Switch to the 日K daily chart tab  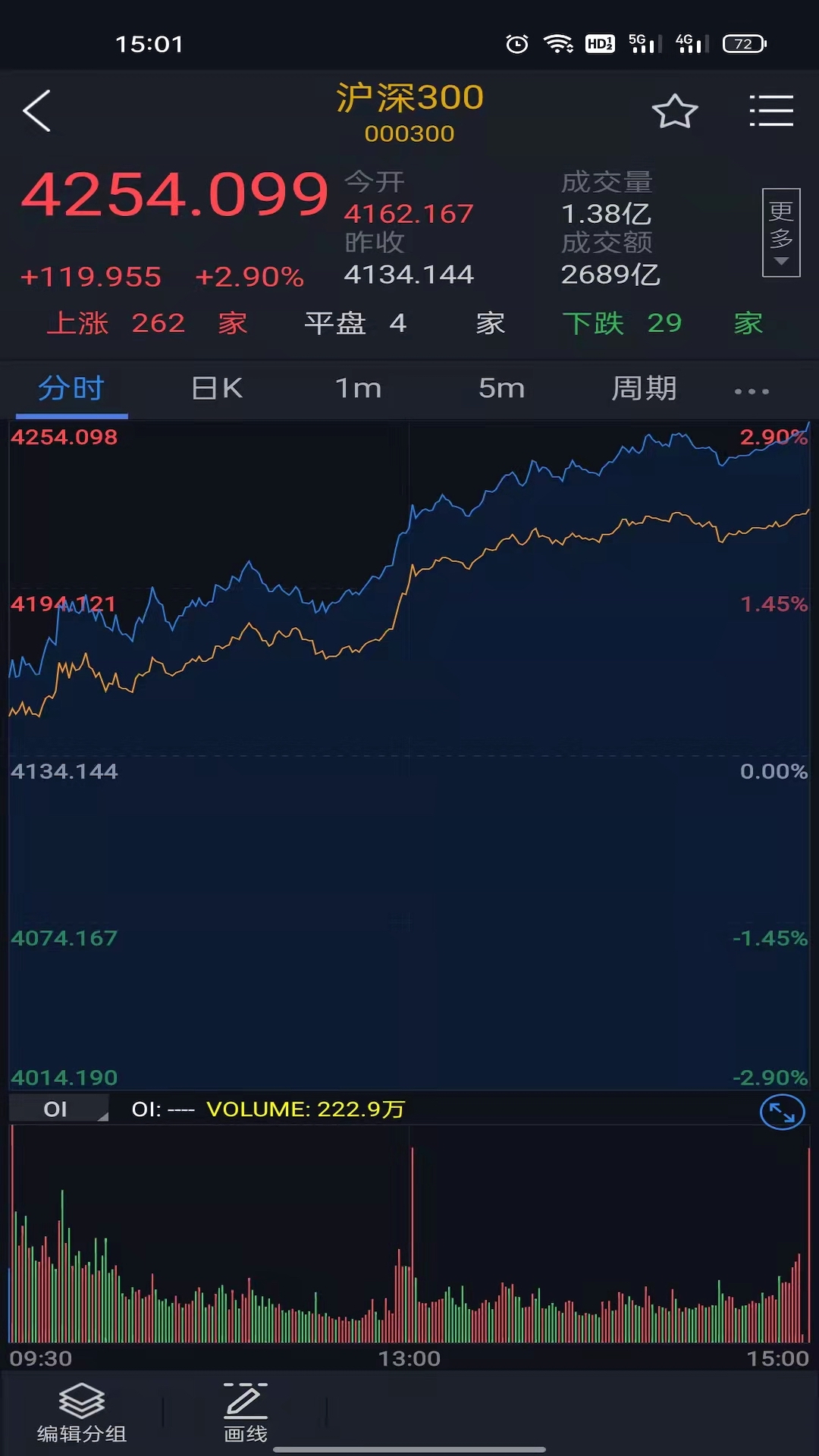[x=216, y=388]
